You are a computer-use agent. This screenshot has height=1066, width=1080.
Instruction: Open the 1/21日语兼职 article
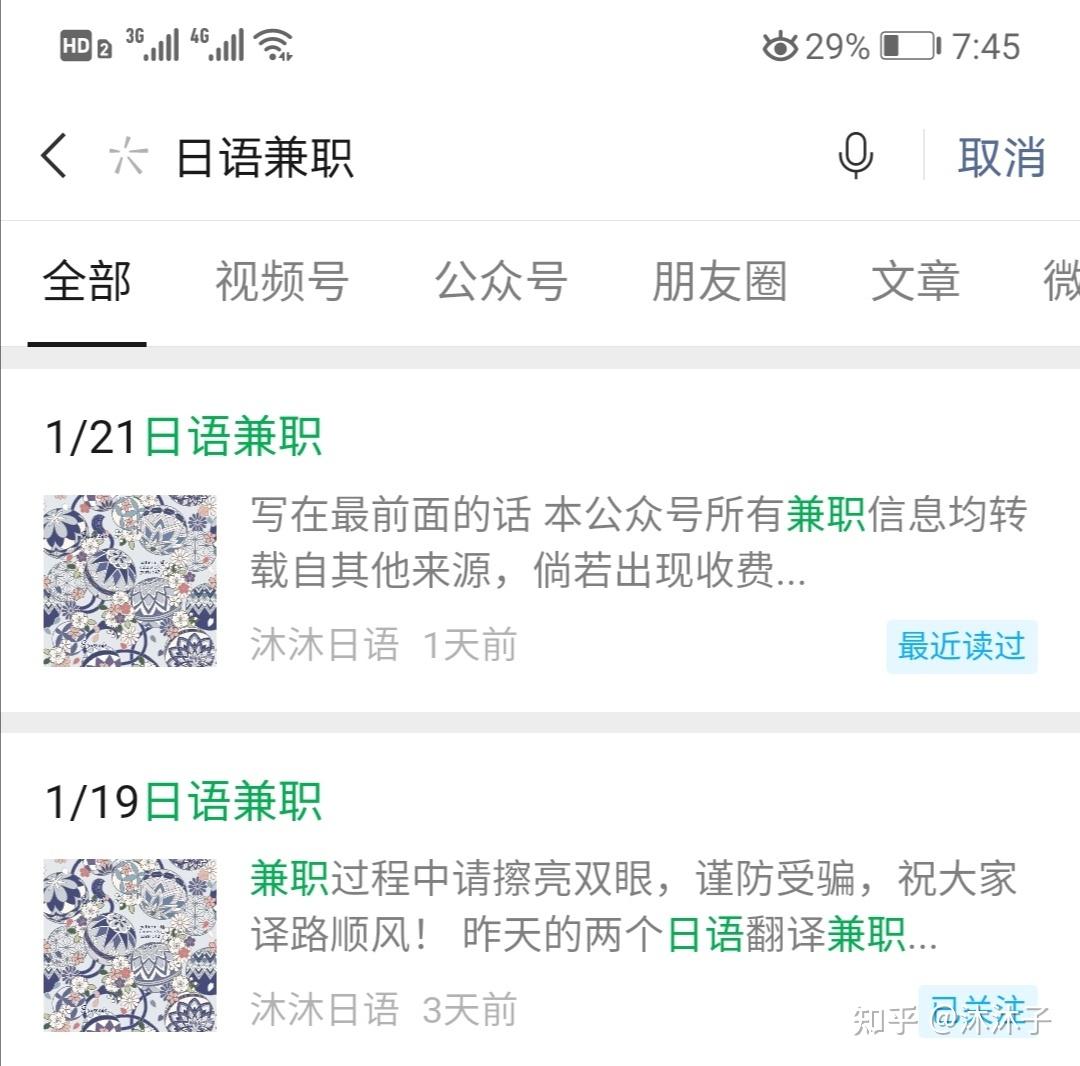[x=184, y=438]
